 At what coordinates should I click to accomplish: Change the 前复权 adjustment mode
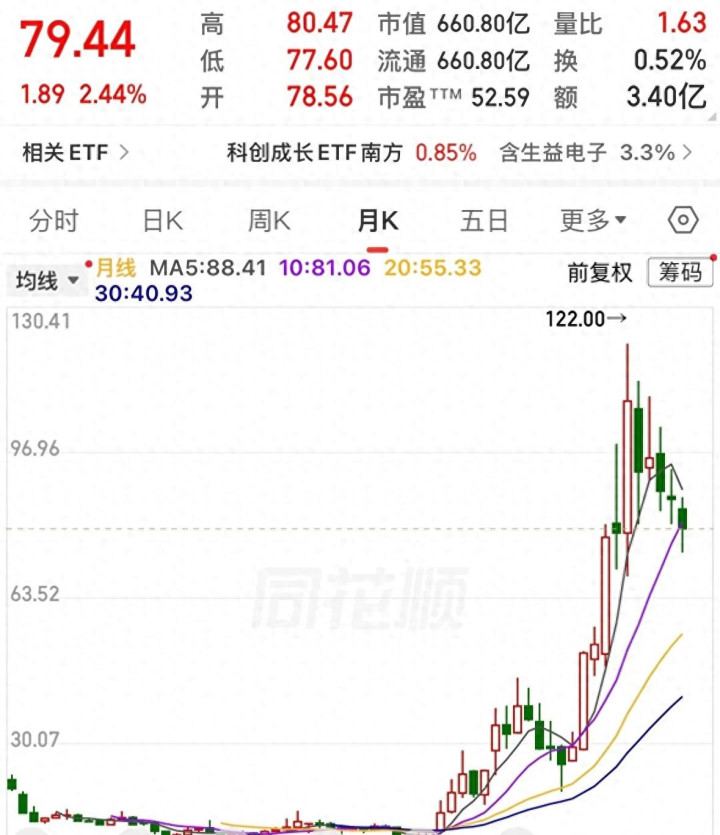tap(600, 273)
